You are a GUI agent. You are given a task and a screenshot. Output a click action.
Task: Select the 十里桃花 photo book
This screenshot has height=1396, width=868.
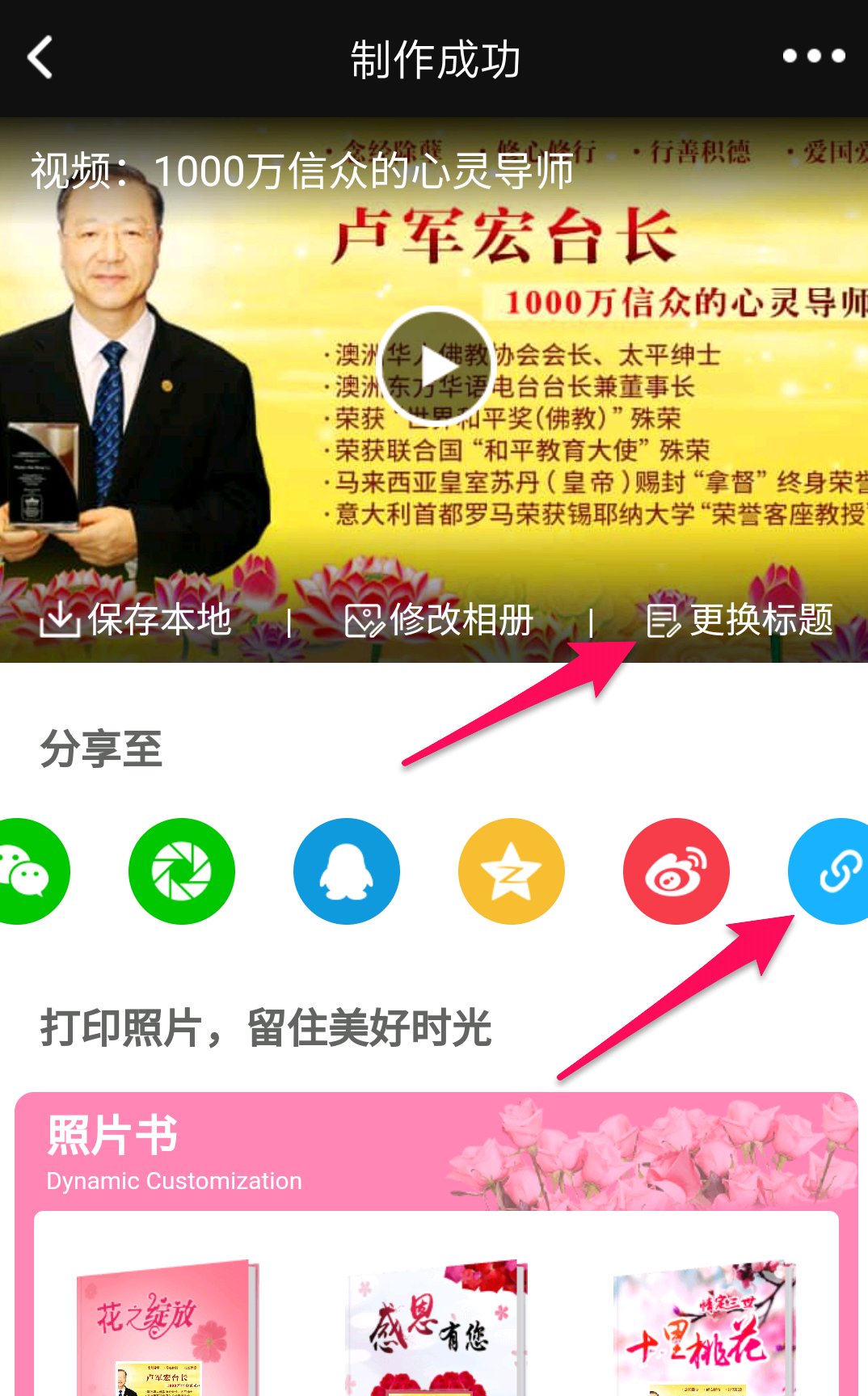[702, 1326]
